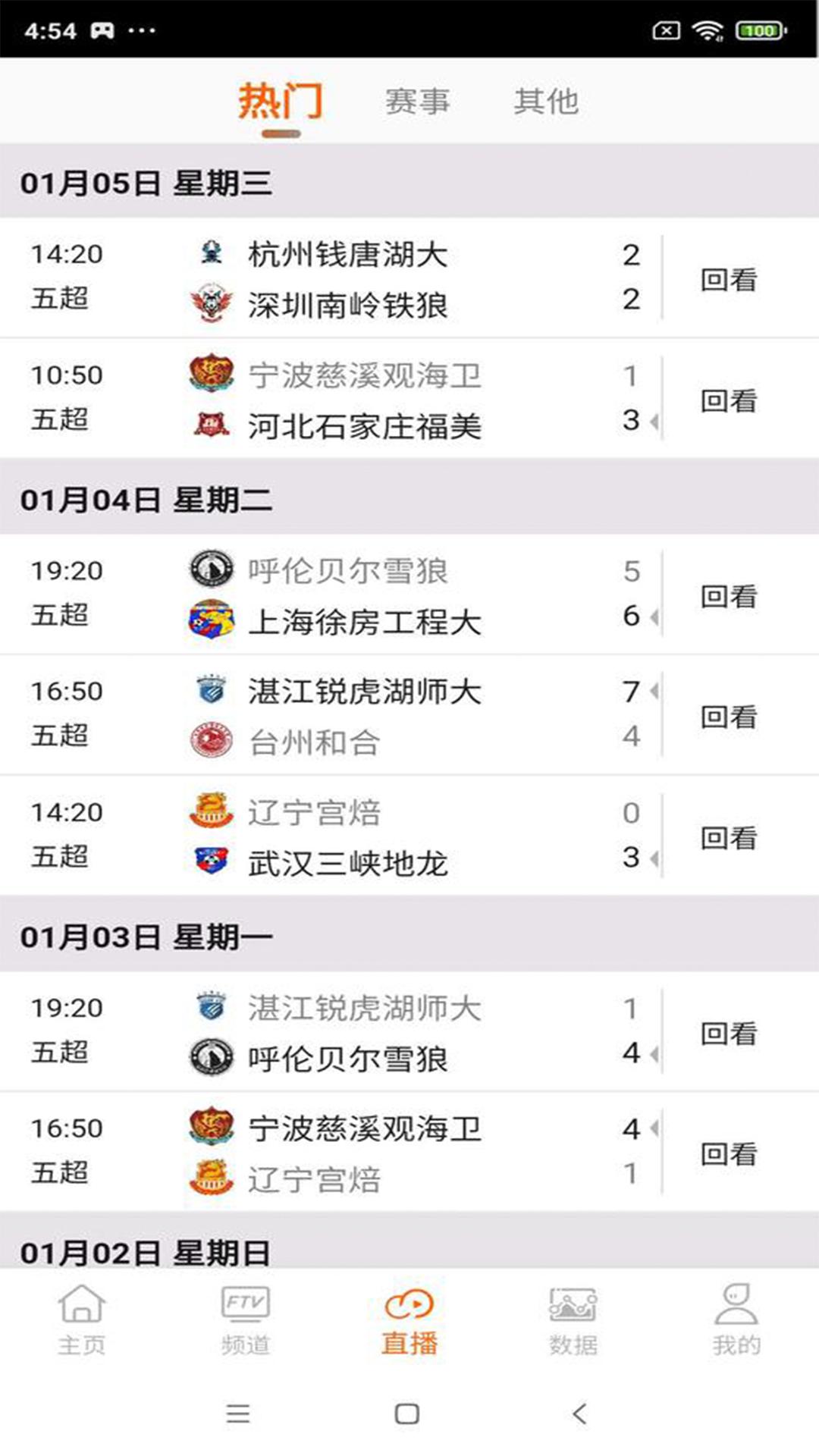The image size is (819, 1456).
Task: Tap 回看 for 湛江锐虎湖师大 vs 台州和合
Action: tap(728, 717)
